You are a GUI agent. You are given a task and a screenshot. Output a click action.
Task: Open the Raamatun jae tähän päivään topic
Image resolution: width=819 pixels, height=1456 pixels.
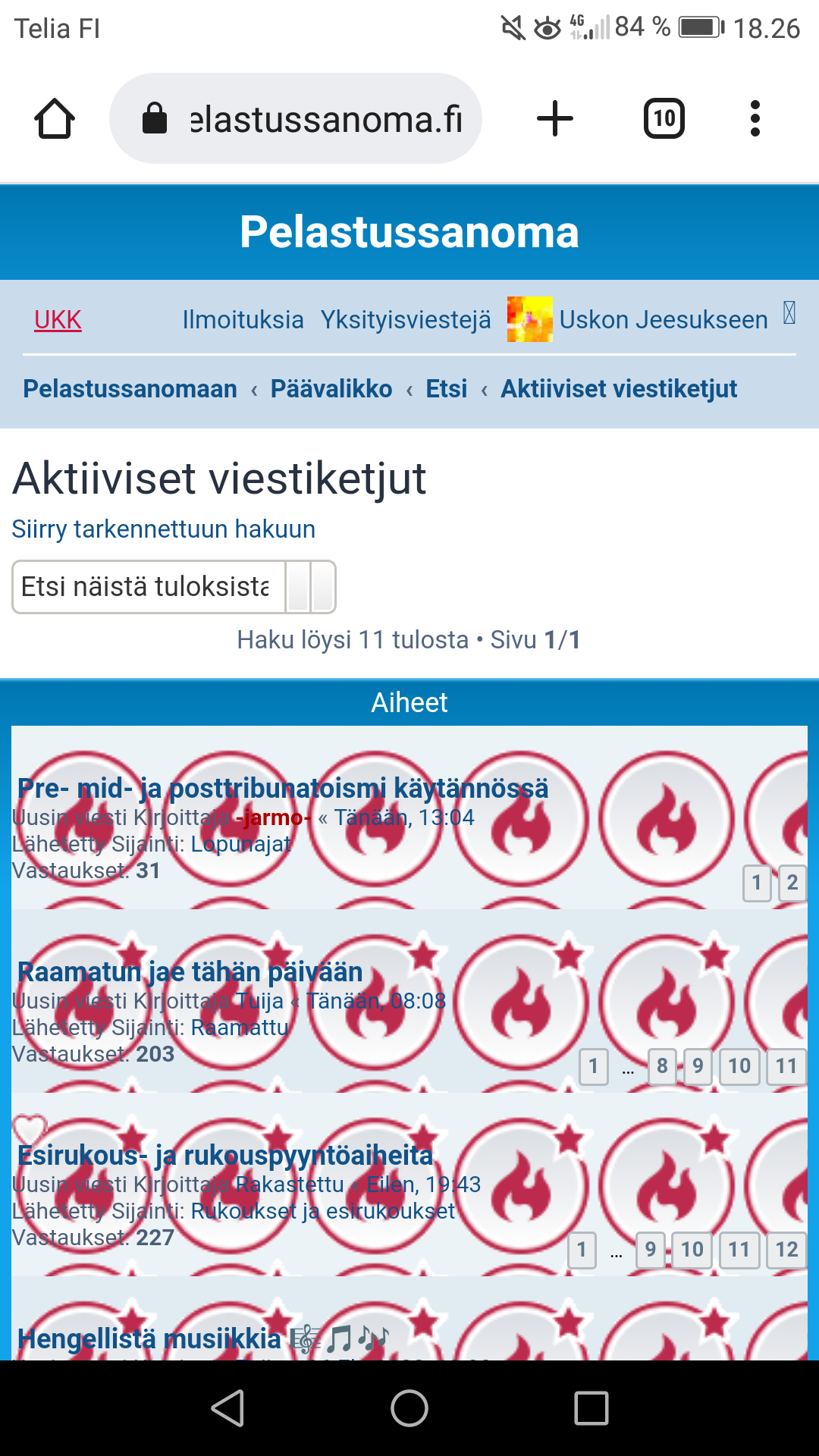pyautogui.click(x=190, y=972)
